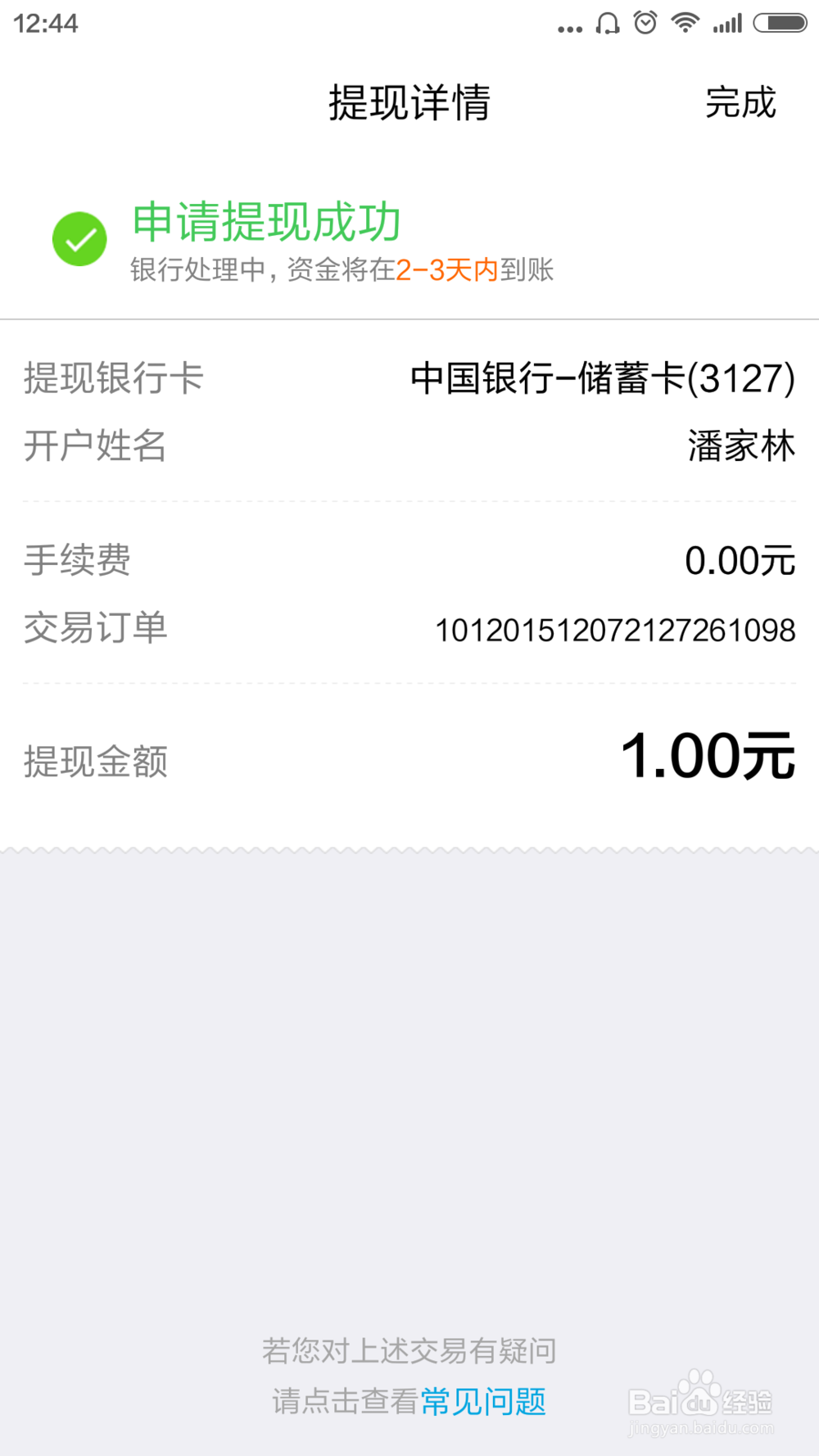Select the 手续费 0.00元 fee row
Image resolution: width=819 pixels, height=1456 pixels.
click(x=409, y=560)
